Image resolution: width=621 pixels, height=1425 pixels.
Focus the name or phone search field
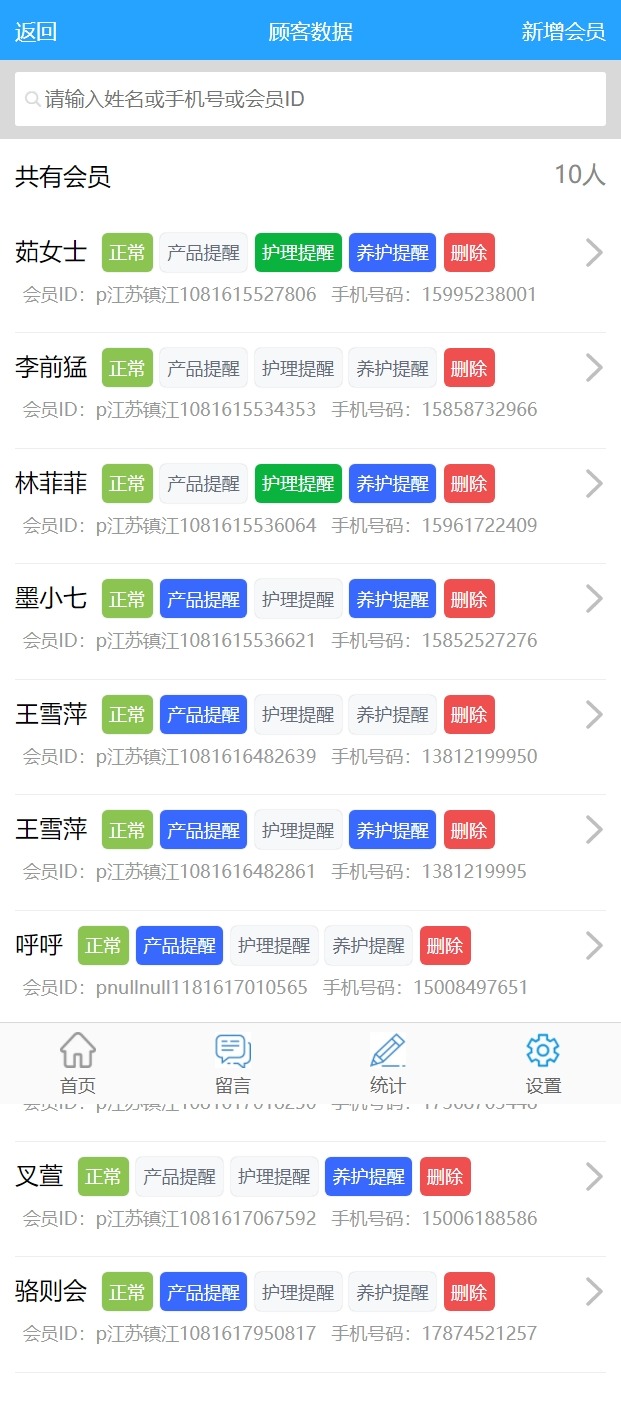pos(310,99)
